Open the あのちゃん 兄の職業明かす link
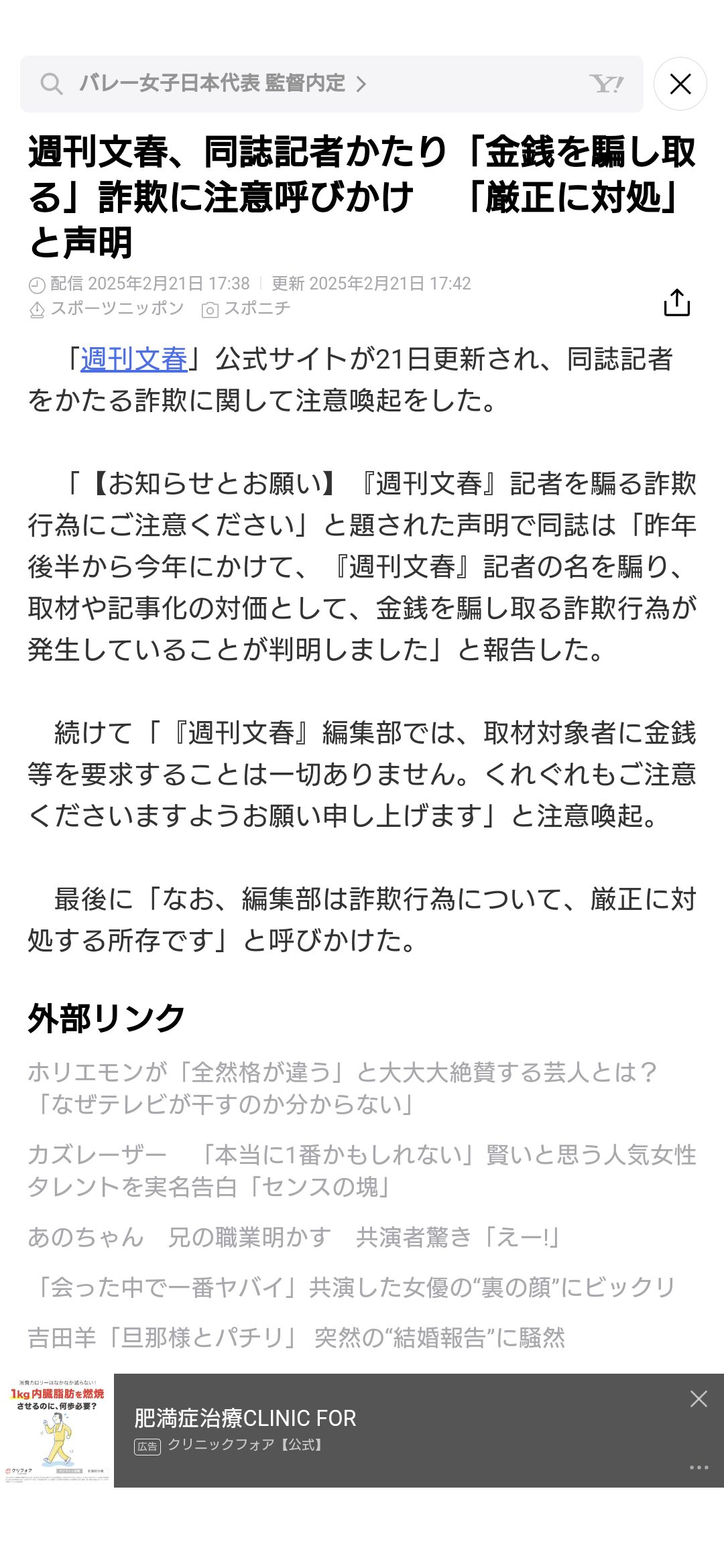Screen dimensions: 724x1568 (x=294, y=1237)
